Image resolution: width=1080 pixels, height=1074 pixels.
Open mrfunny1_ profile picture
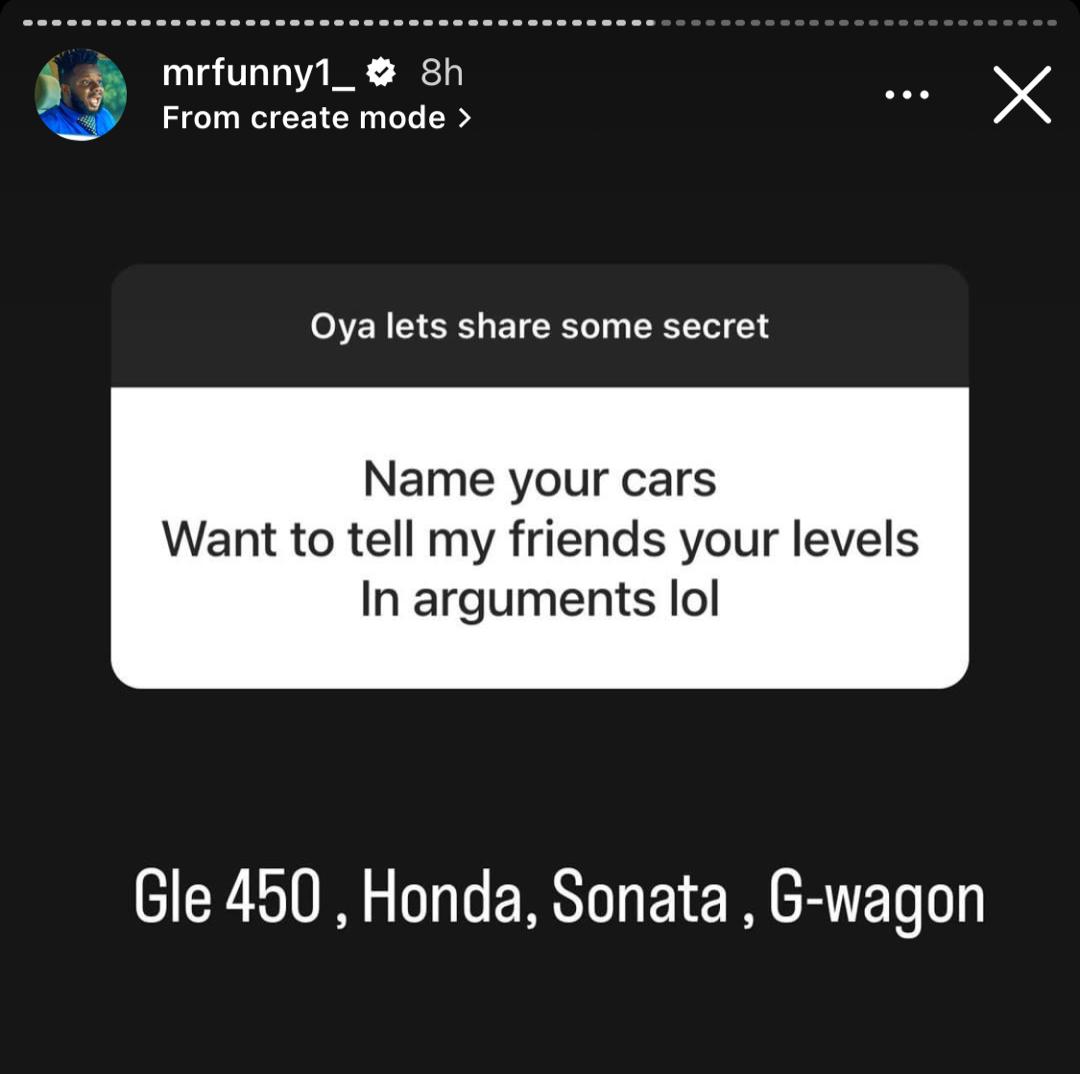80,94
